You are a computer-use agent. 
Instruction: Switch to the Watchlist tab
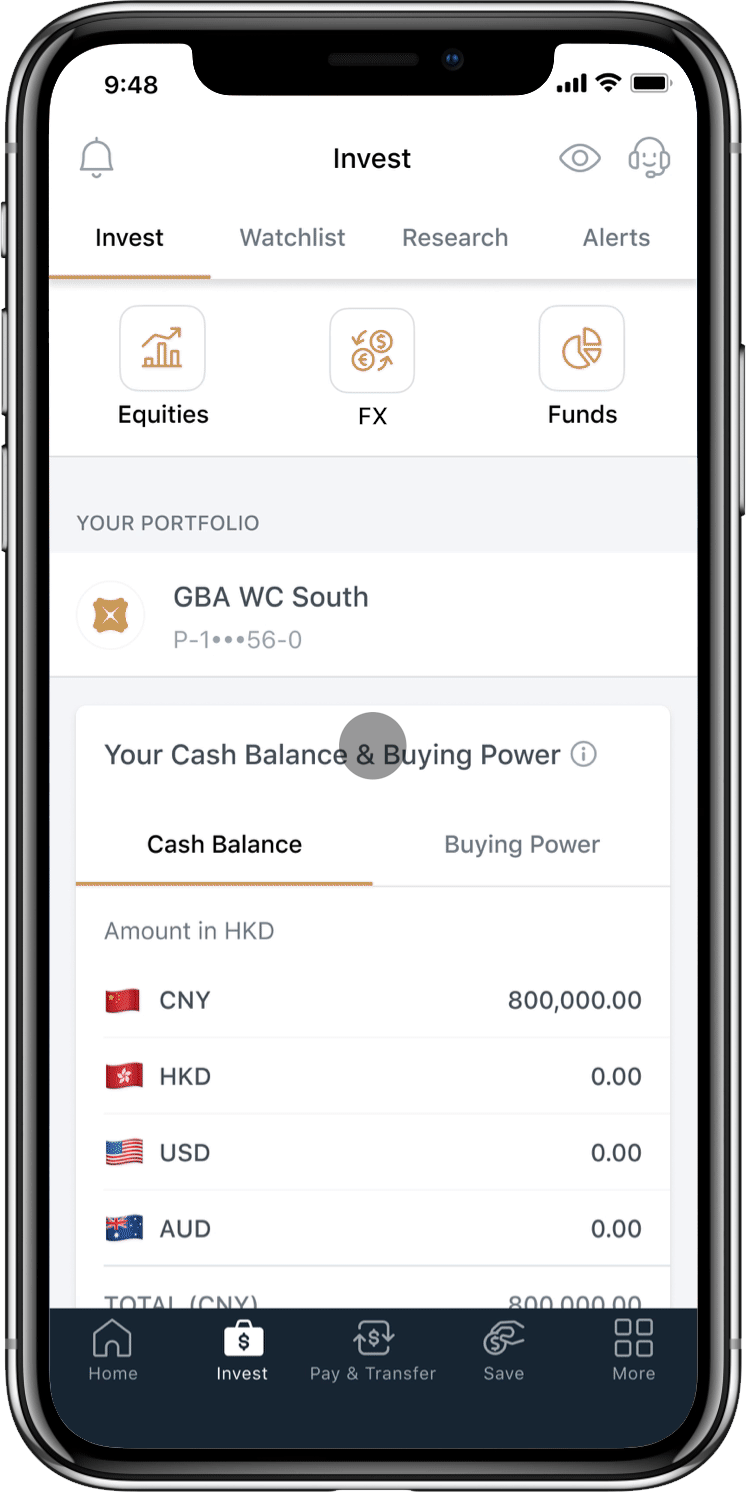click(x=292, y=238)
